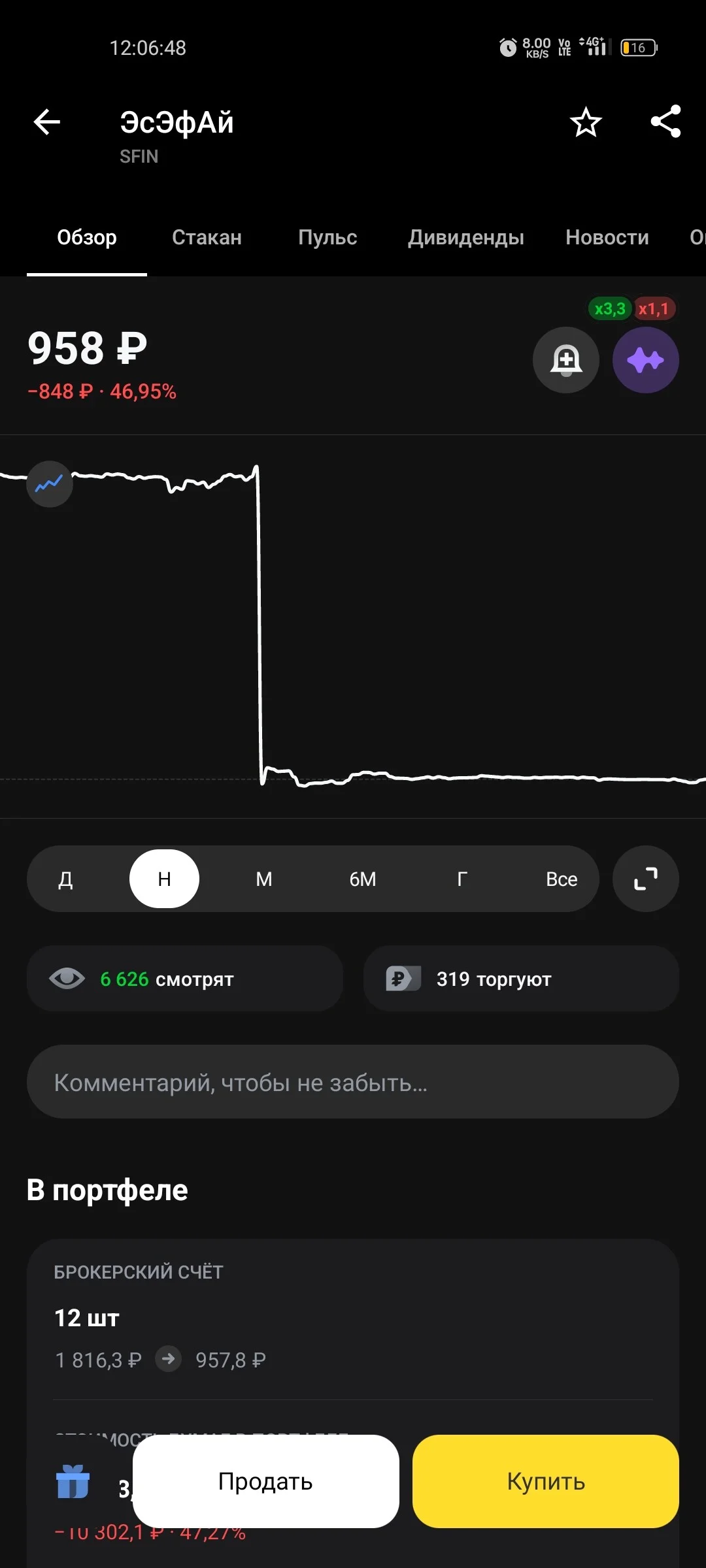Screen dimensions: 706x1568
Task: Switch to the Стакан tab
Action: pos(207,237)
